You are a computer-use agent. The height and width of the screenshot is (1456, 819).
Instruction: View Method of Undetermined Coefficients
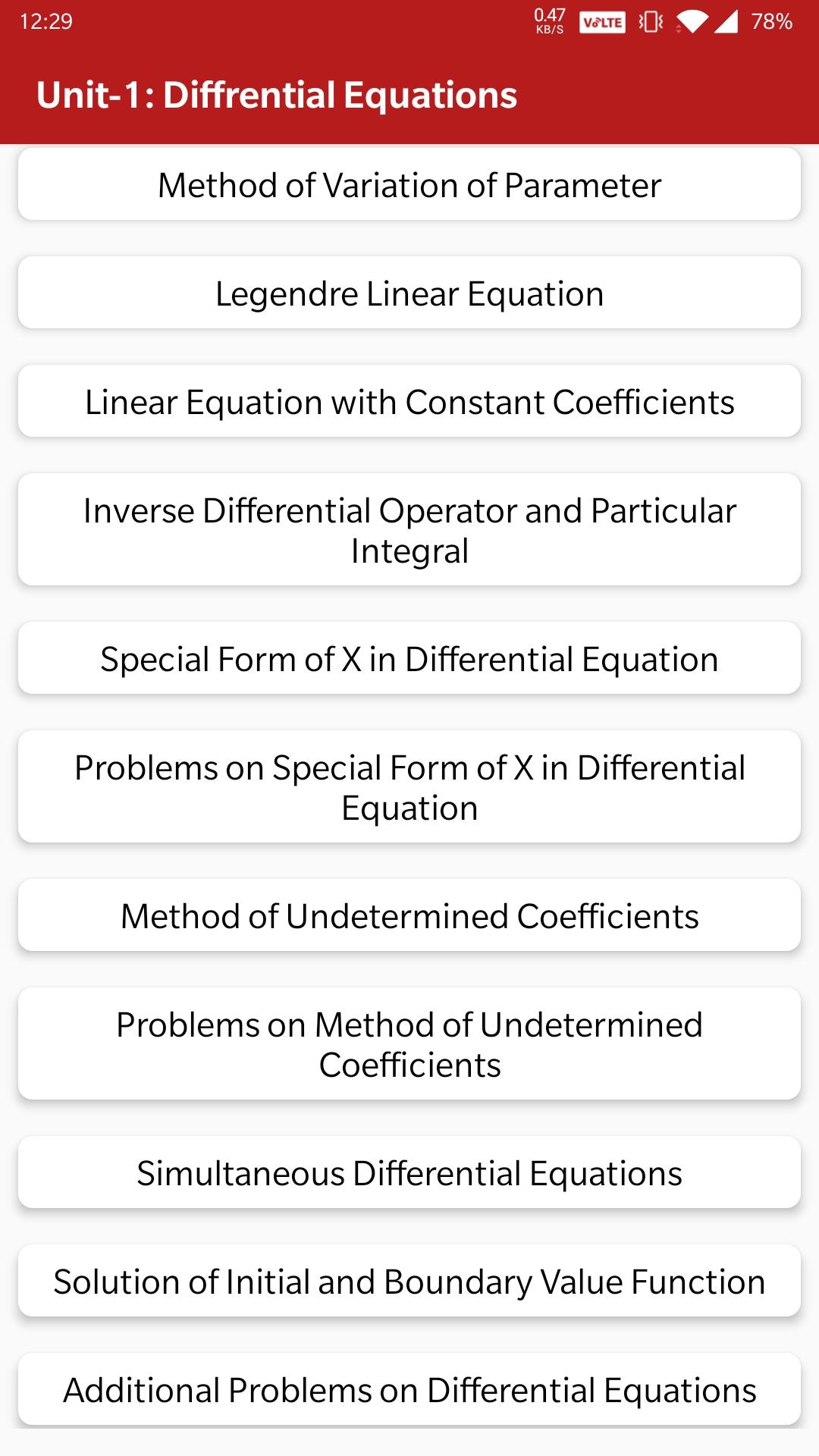click(x=409, y=916)
